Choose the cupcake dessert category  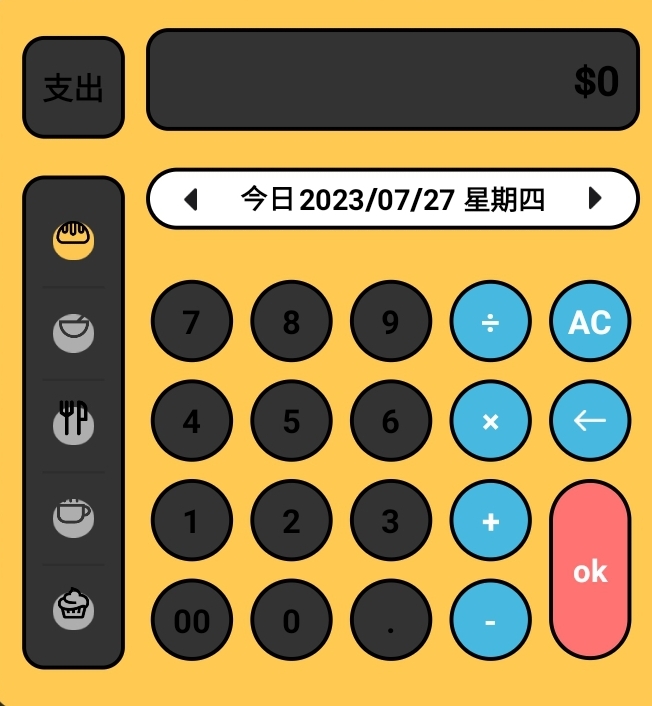tap(73, 607)
